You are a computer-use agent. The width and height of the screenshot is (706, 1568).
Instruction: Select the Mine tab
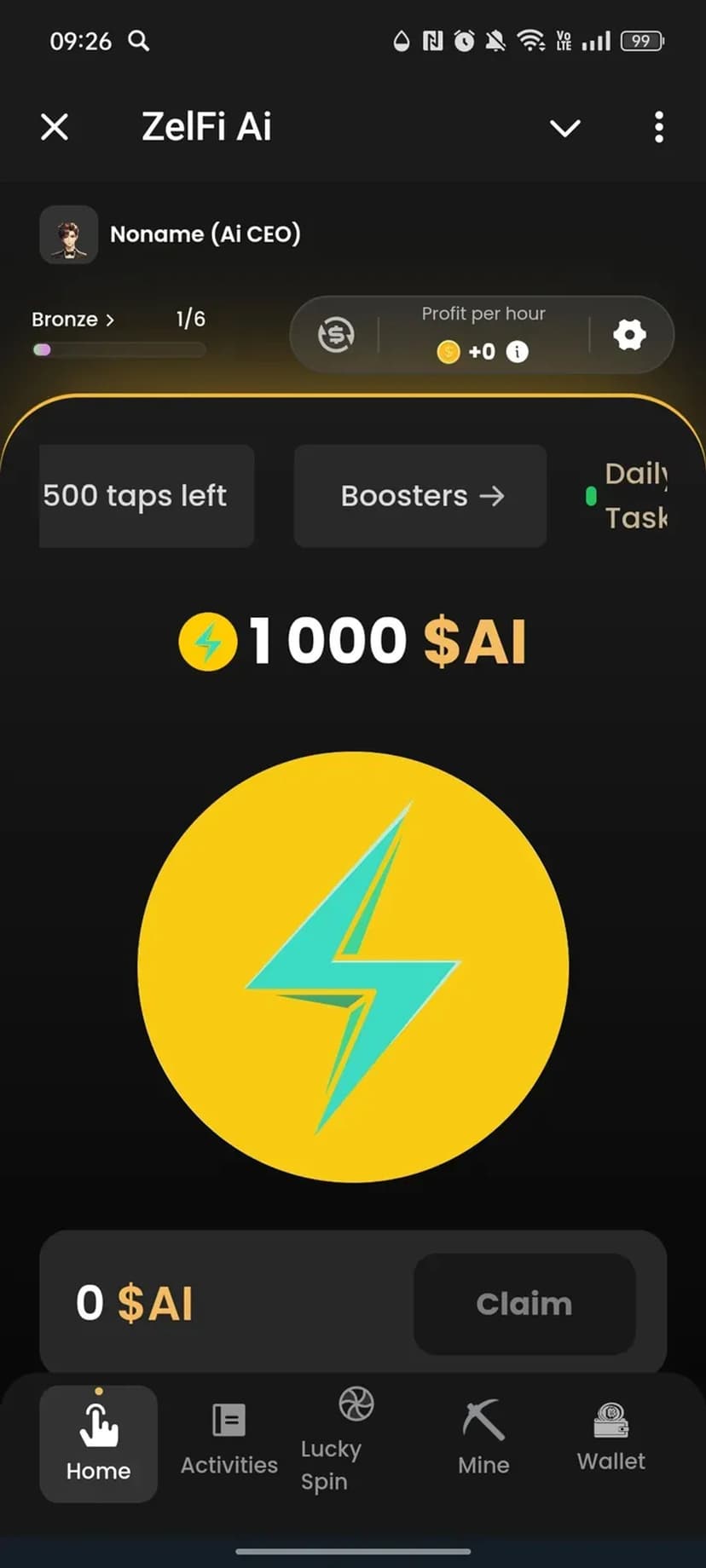click(x=483, y=1442)
